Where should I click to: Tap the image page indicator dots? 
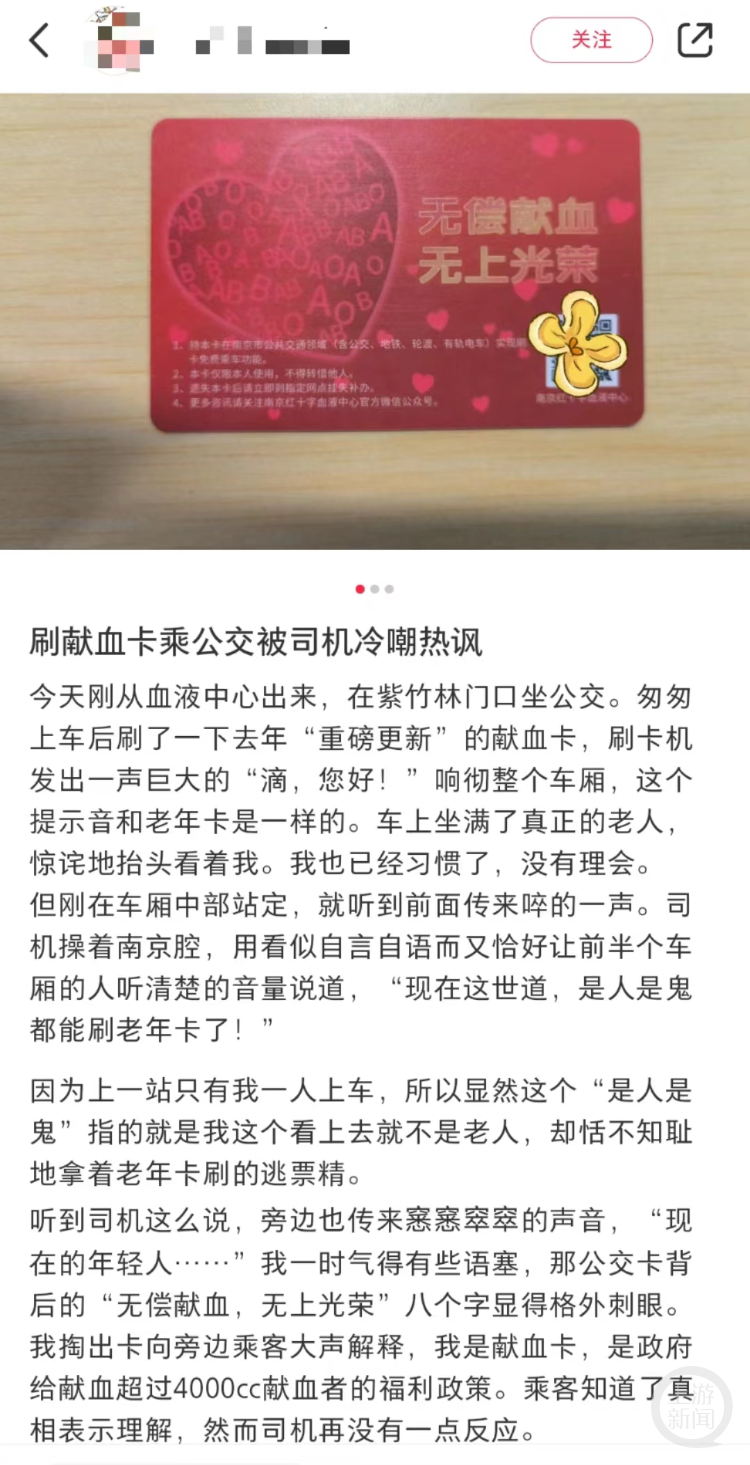click(375, 589)
